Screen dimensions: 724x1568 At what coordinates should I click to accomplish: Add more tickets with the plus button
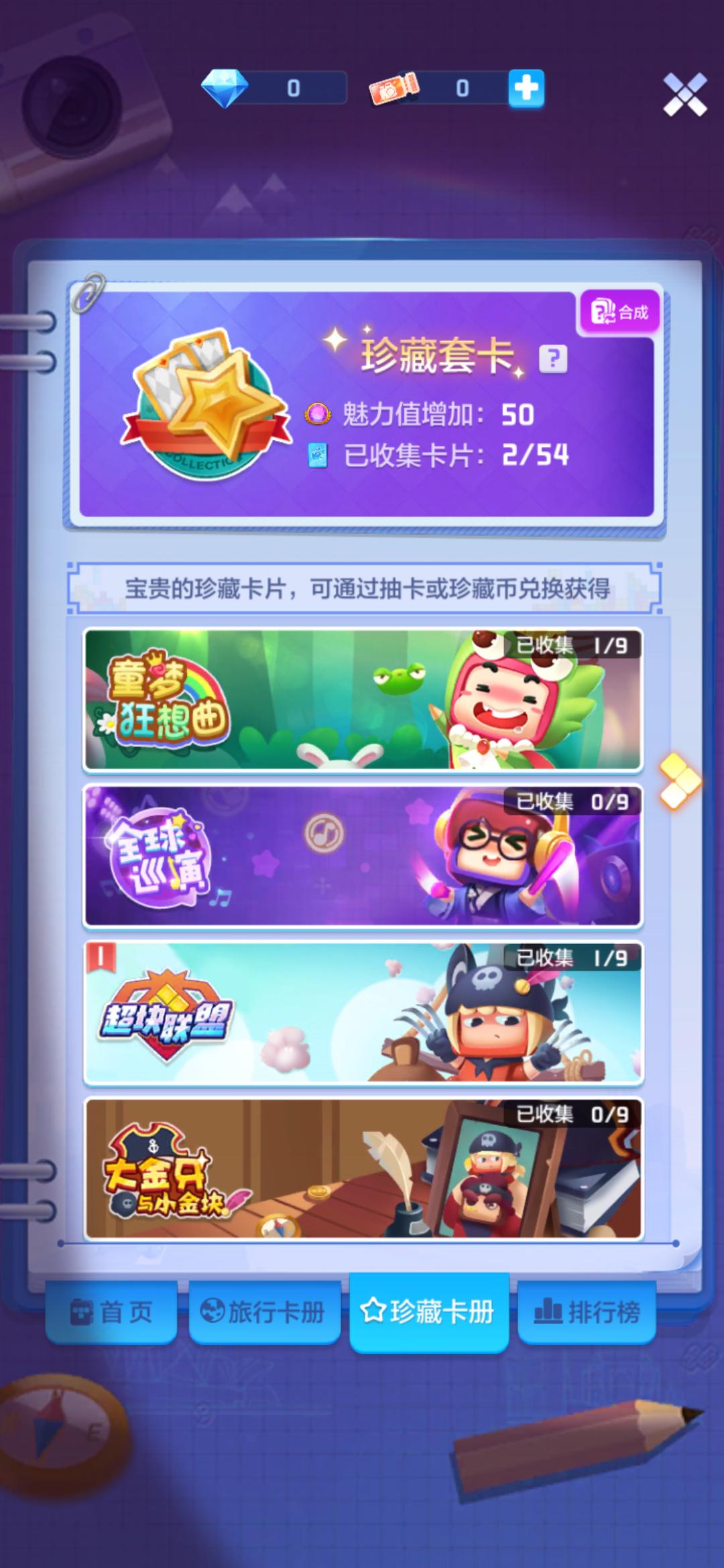tap(526, 88)
